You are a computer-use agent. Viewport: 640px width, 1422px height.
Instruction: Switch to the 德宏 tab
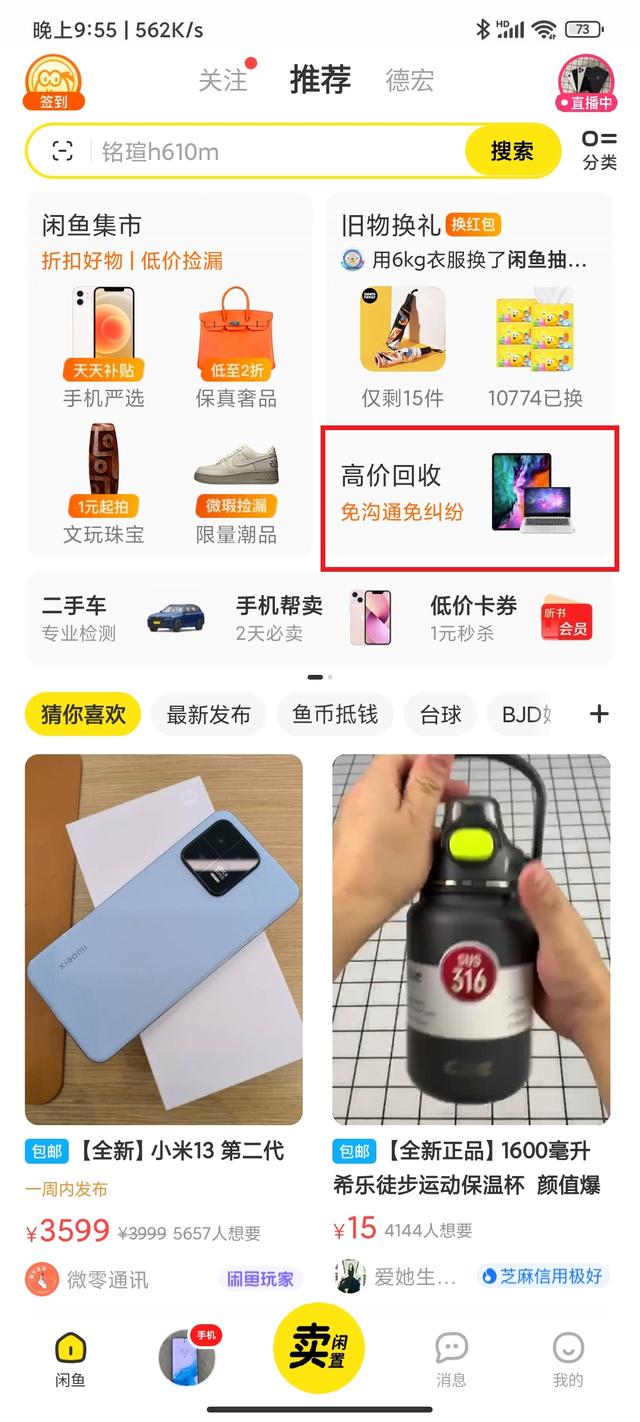tap(410, 80)
